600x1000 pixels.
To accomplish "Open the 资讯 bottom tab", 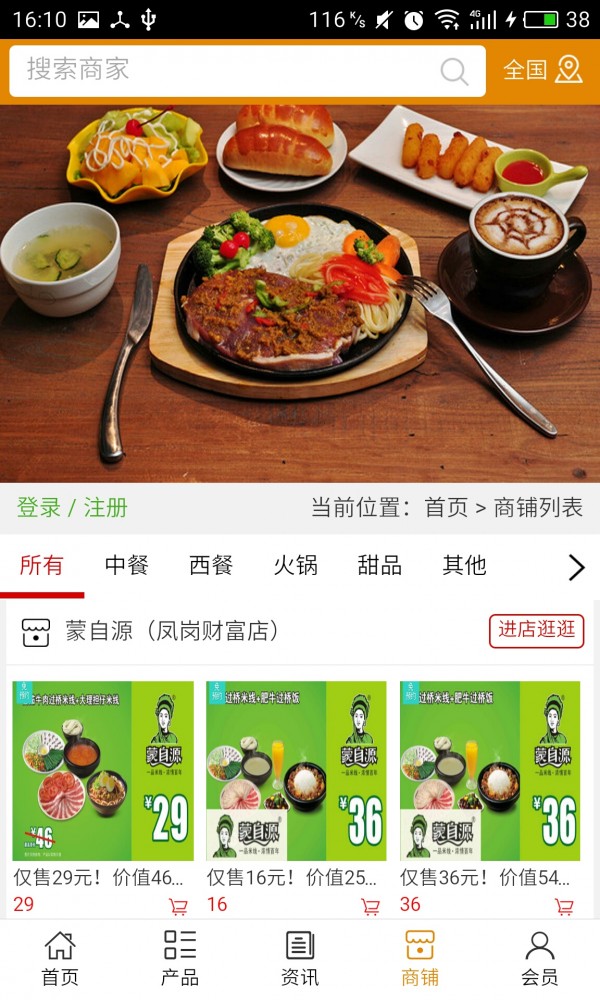I will pyautogui.click(x=300, y=958).
